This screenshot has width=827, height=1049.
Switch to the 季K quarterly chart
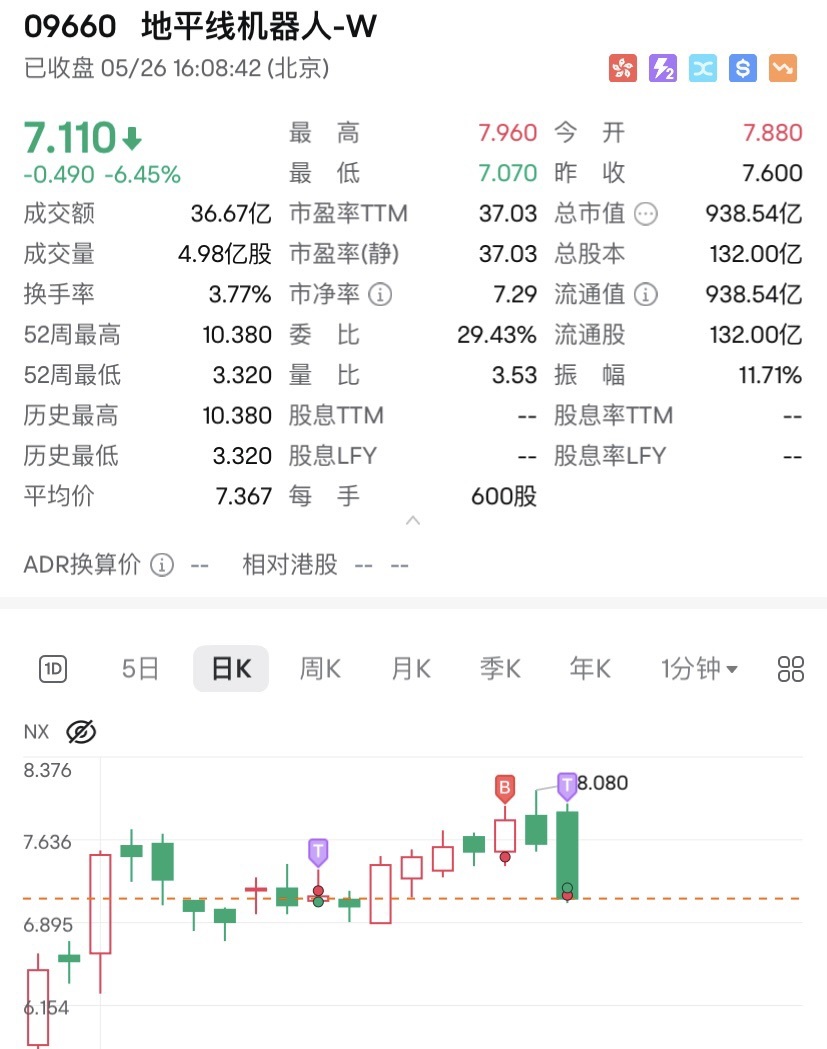(x=500, y=669)
